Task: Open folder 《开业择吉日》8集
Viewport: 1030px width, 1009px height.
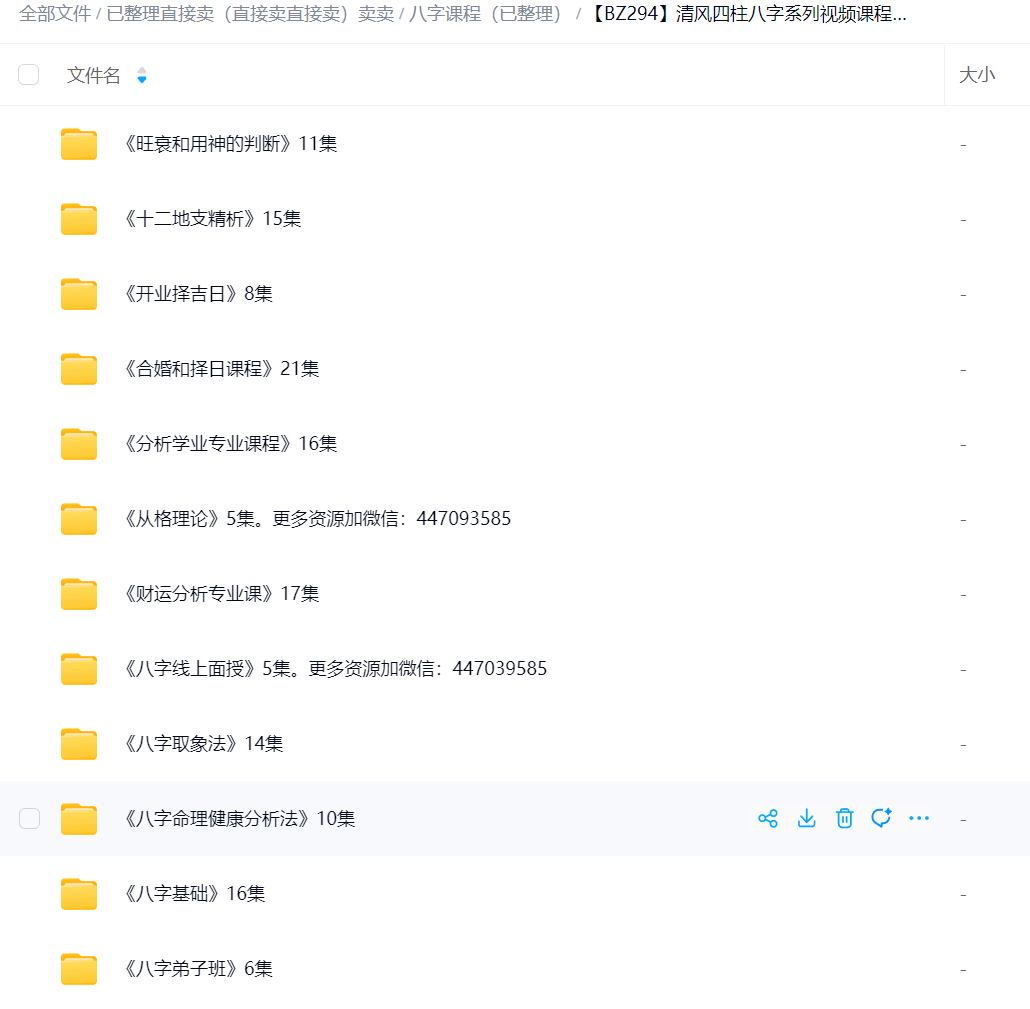Action: (198, 294)
